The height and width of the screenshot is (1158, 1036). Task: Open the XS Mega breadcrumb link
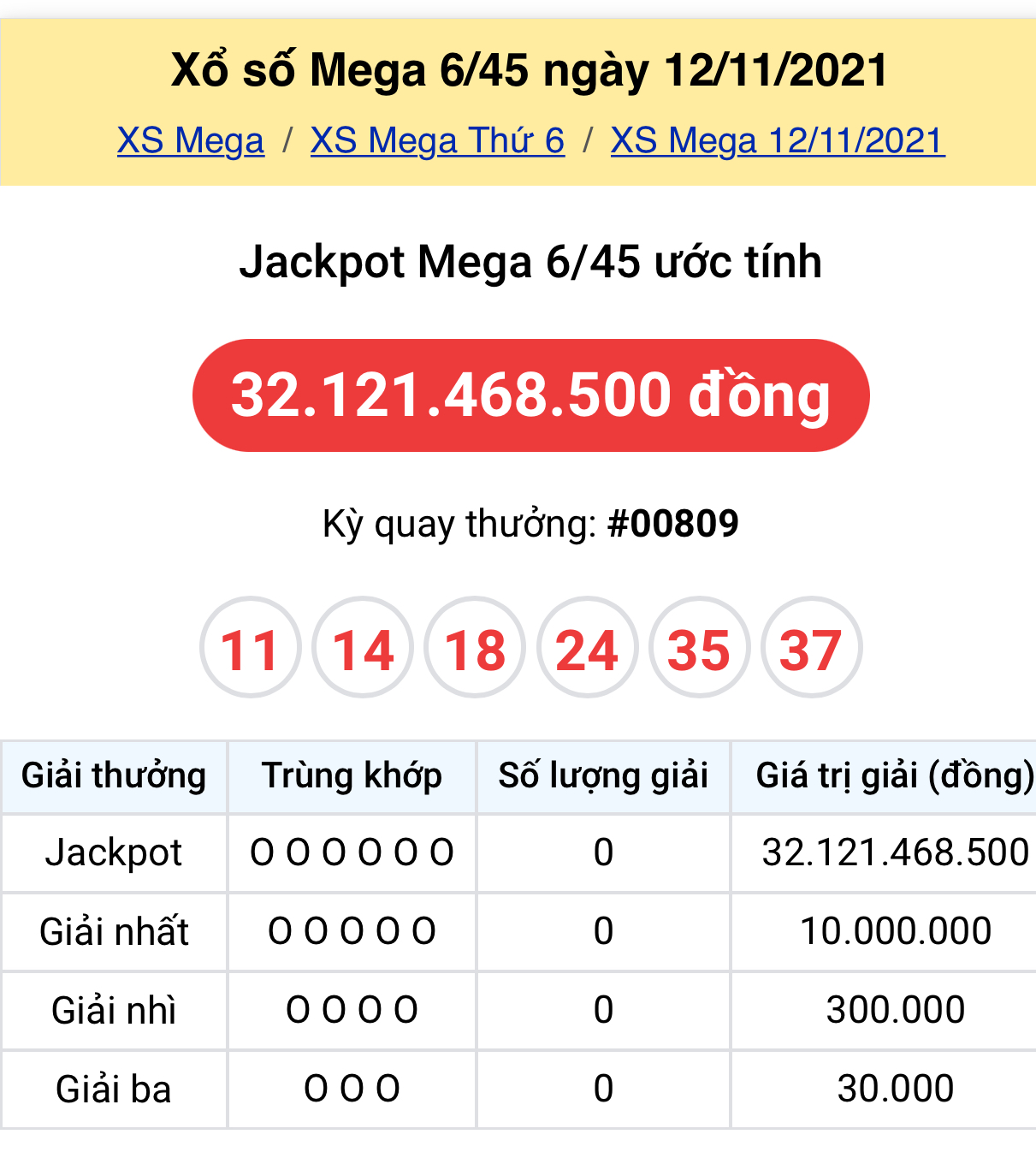190,141
